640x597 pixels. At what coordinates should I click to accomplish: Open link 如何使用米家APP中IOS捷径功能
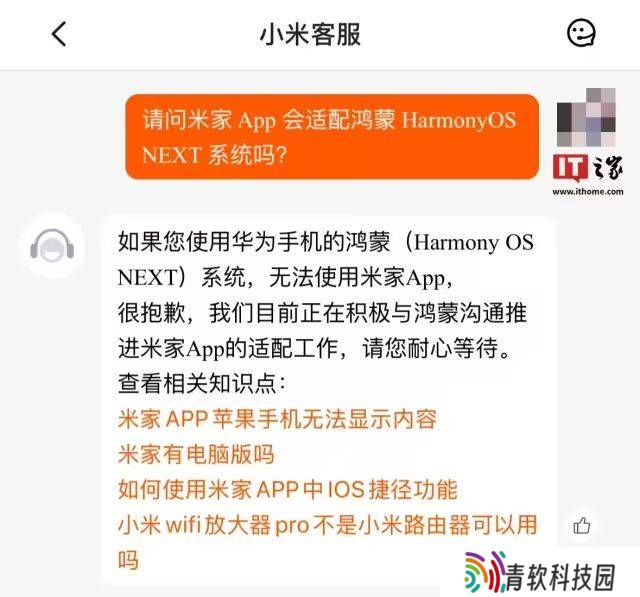[x=287, y=489]
